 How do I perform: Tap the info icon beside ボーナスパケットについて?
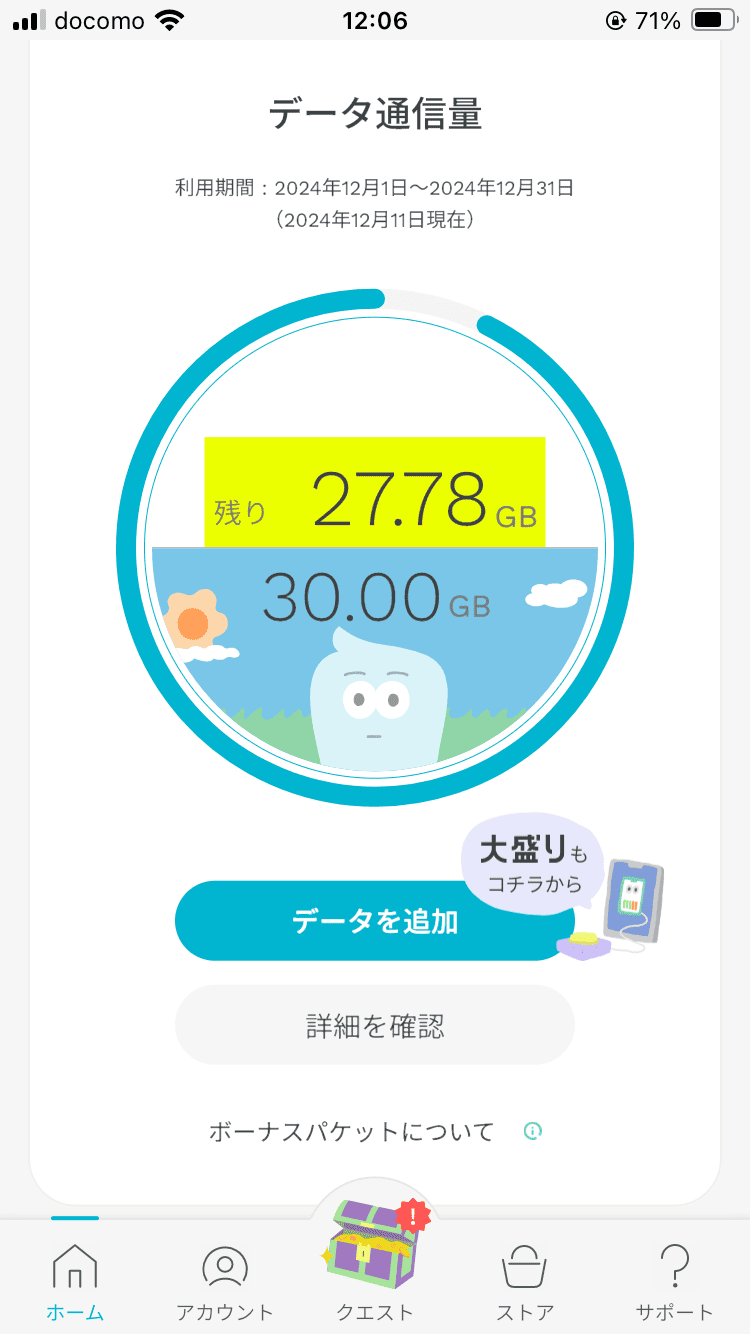pos(532,1130)
